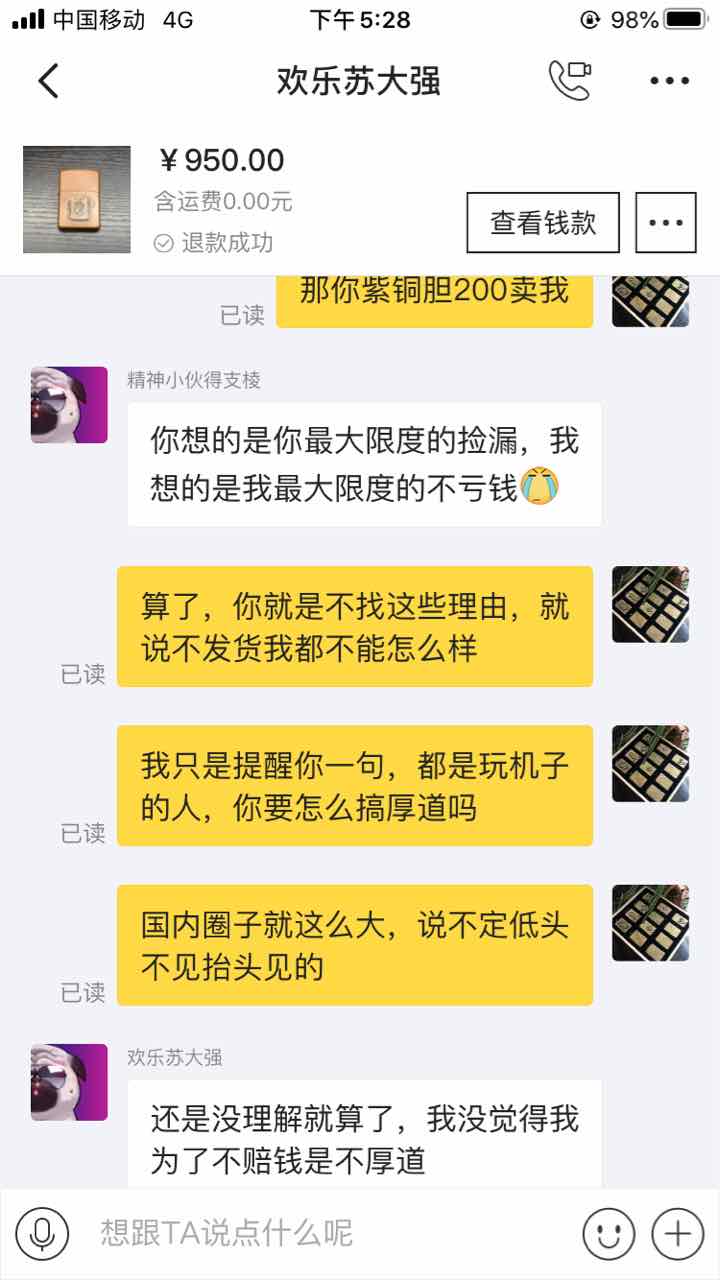Image resolution: width=720 pixels, height=1280 pixels.
Task: Open 精神小伙得支棱's avatar profile
Action: click(69, 404)
